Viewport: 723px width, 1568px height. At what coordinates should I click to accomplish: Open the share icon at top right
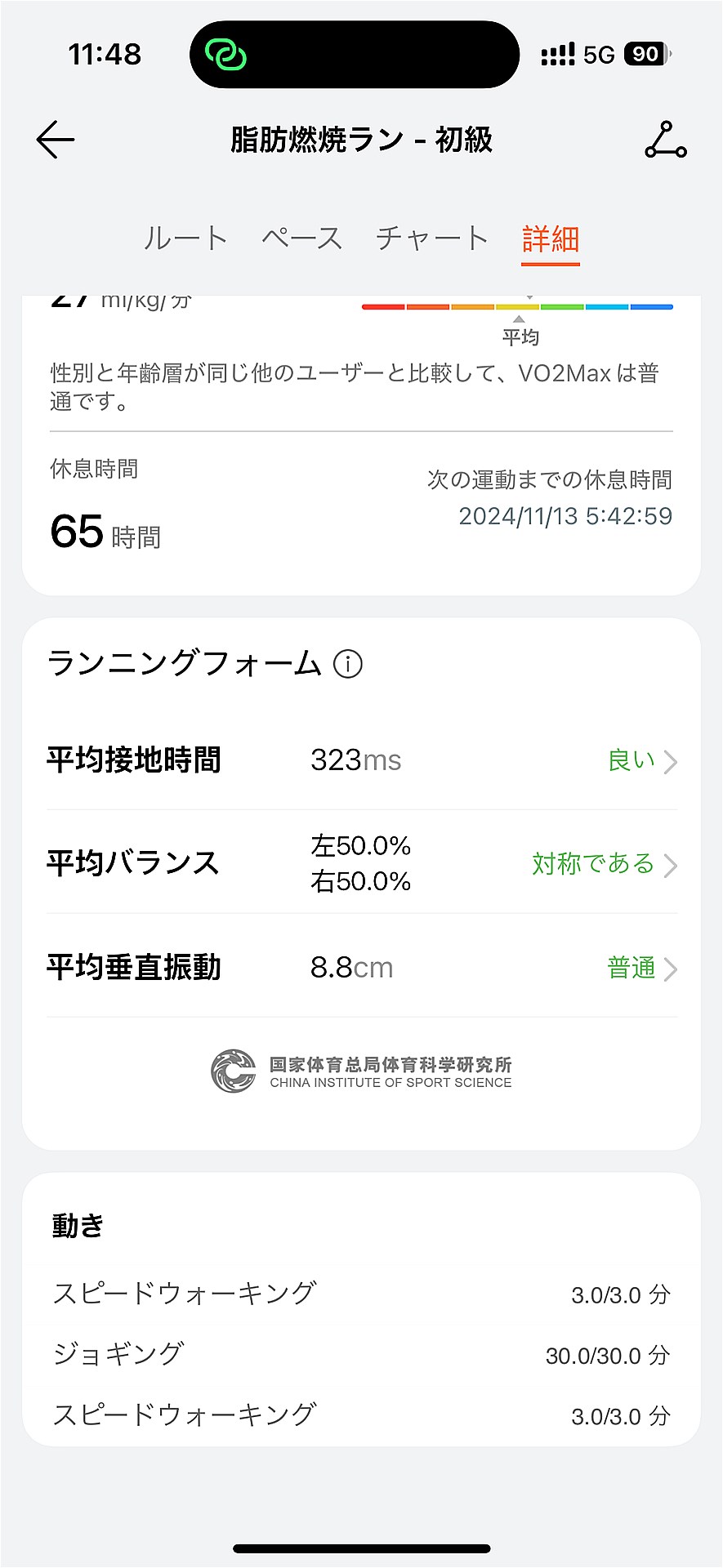pyautogui.click(x=667, y=140)
